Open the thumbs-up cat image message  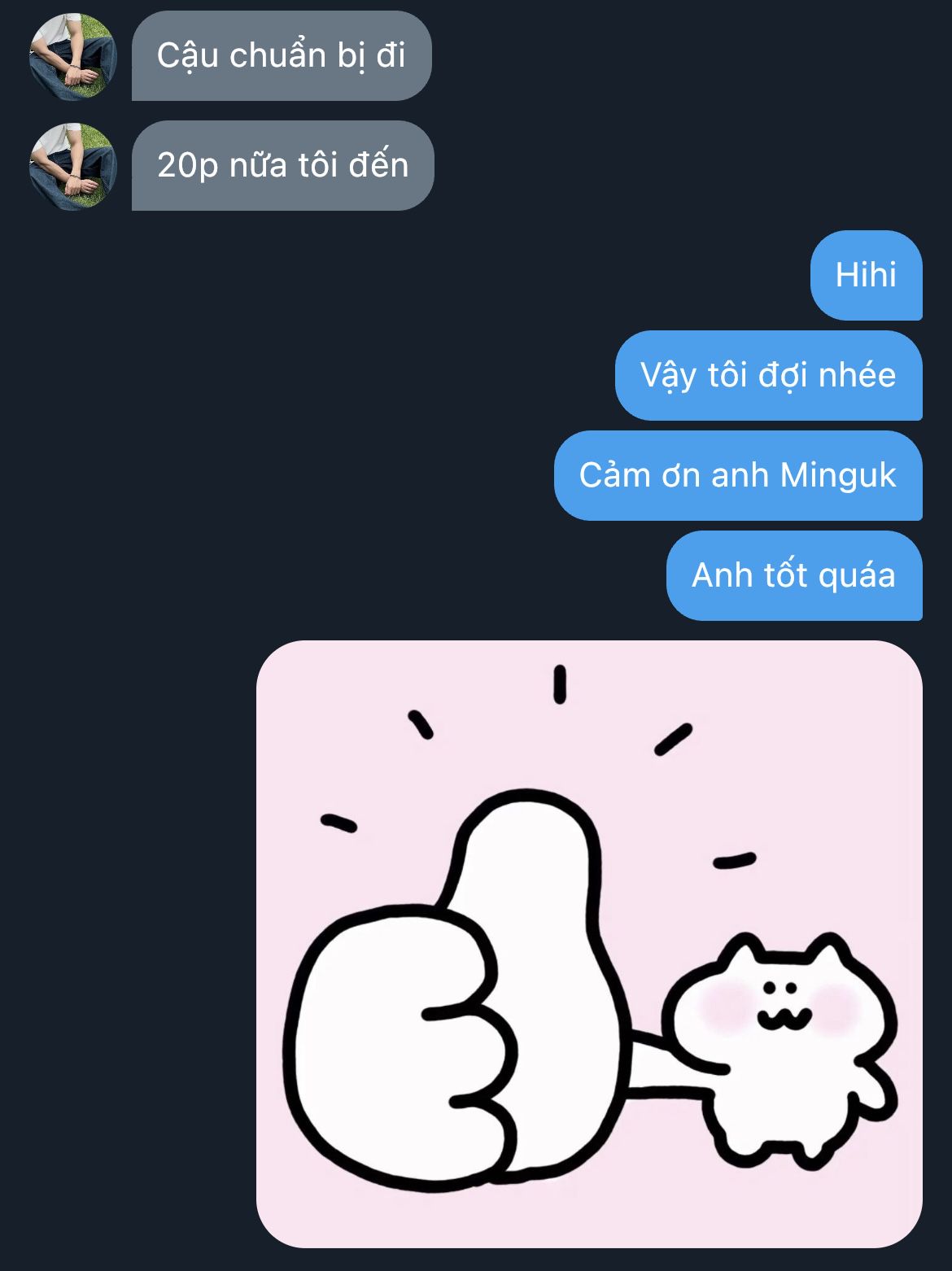click(589, 944)
